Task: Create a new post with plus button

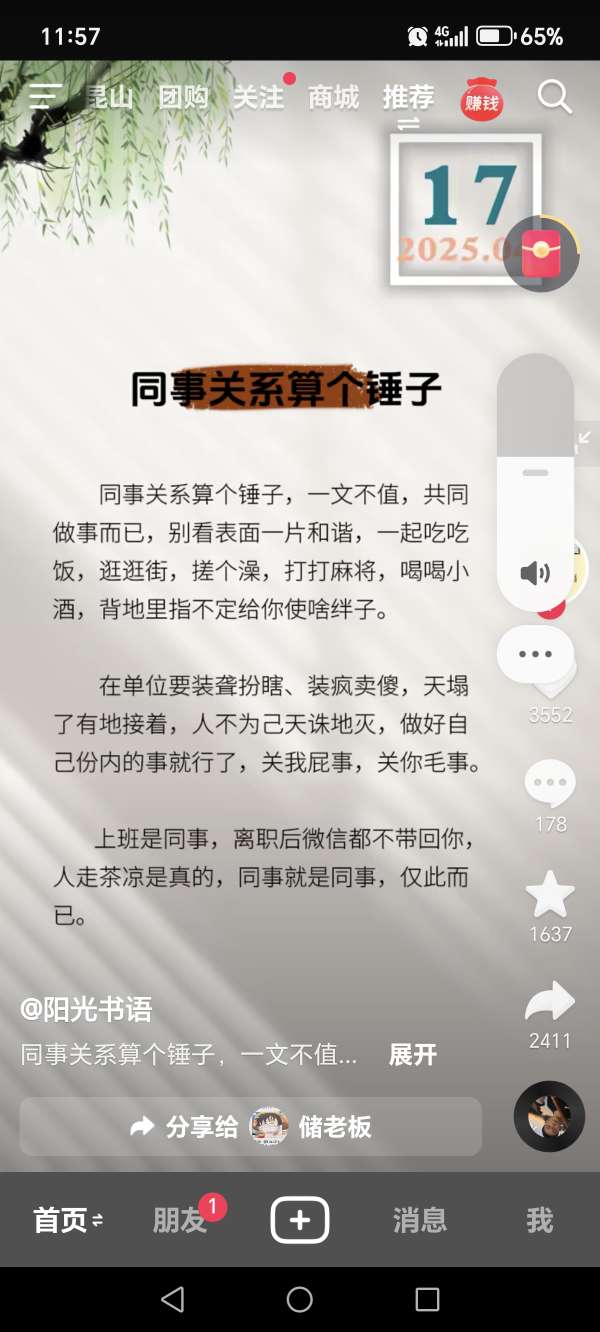Action: [300, 1220]
